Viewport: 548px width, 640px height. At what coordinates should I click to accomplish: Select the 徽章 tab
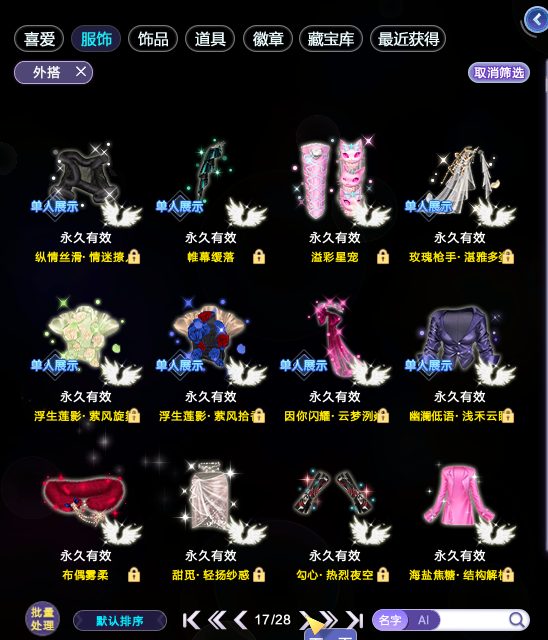[x=268, y=39]
